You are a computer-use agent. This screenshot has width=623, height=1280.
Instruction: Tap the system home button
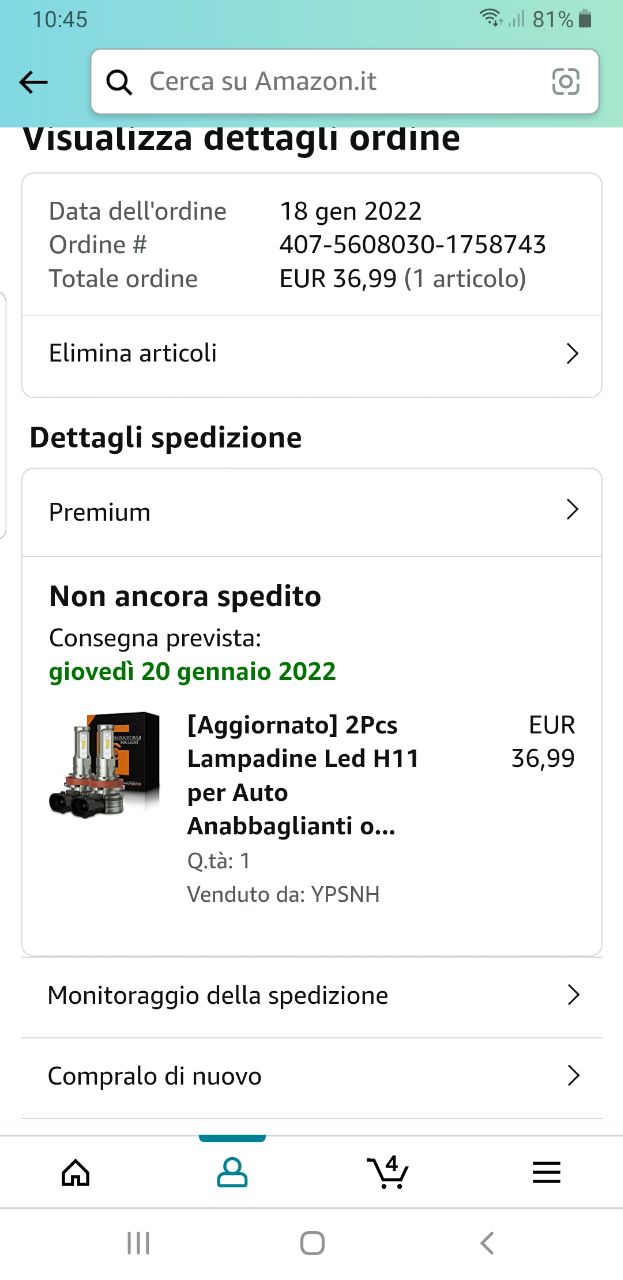pyautogui.click(x=312, y=1243)
